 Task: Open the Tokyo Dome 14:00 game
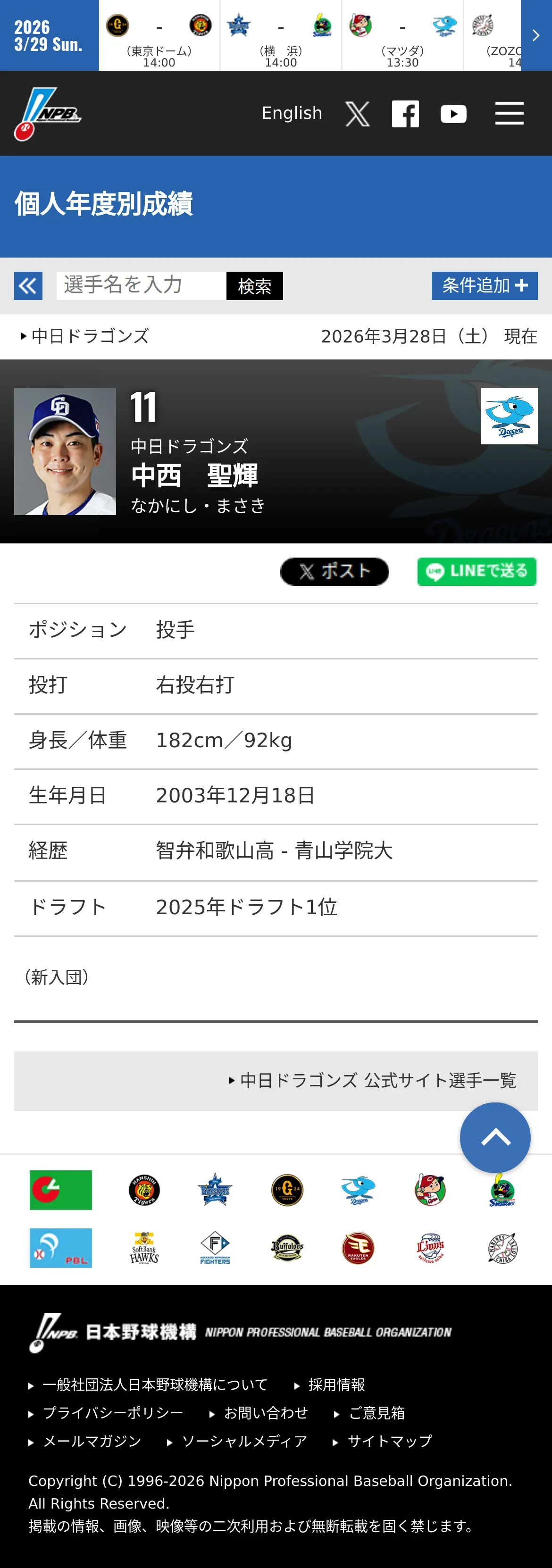click(159, 35)
